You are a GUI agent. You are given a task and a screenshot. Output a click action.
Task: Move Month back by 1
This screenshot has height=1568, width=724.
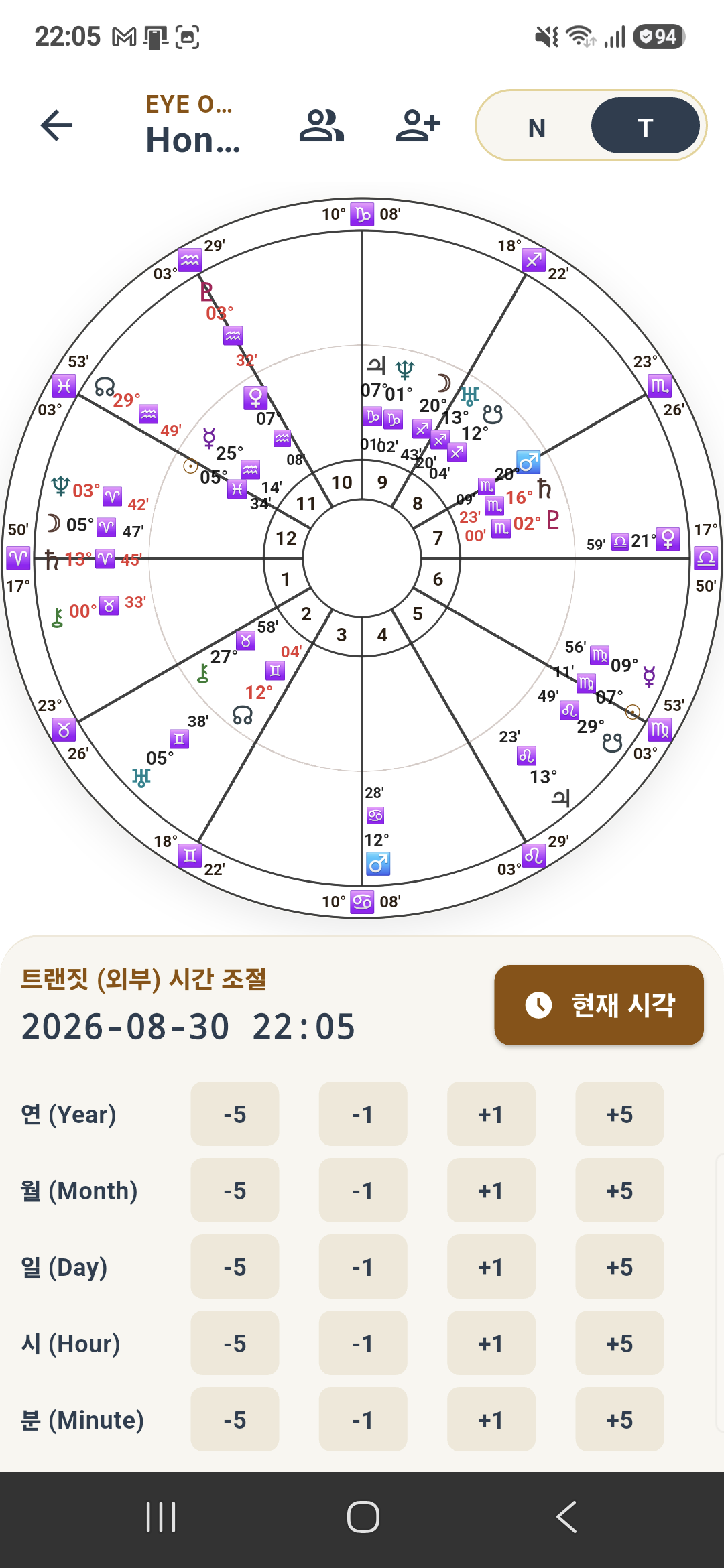(x=363, y=1190)
